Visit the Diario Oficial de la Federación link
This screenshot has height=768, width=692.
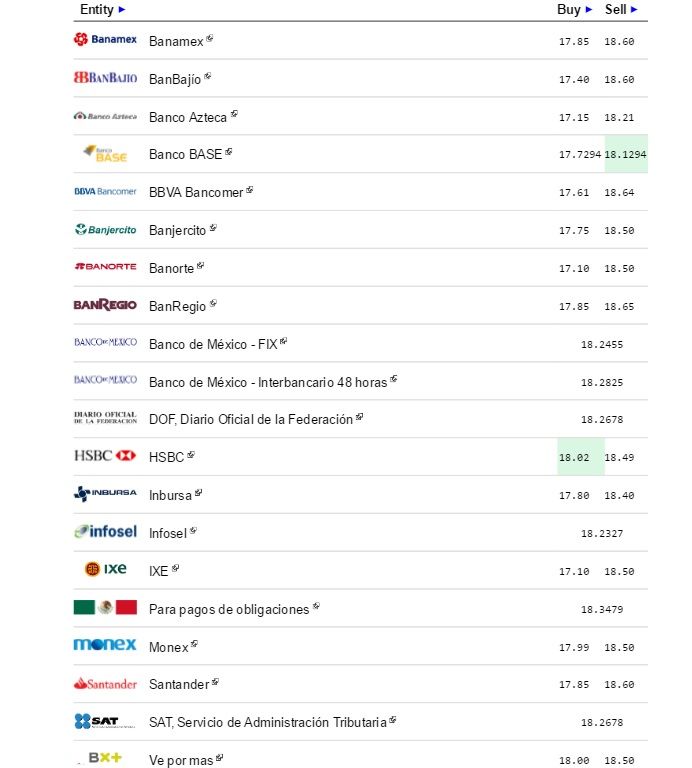coord(251,419)
